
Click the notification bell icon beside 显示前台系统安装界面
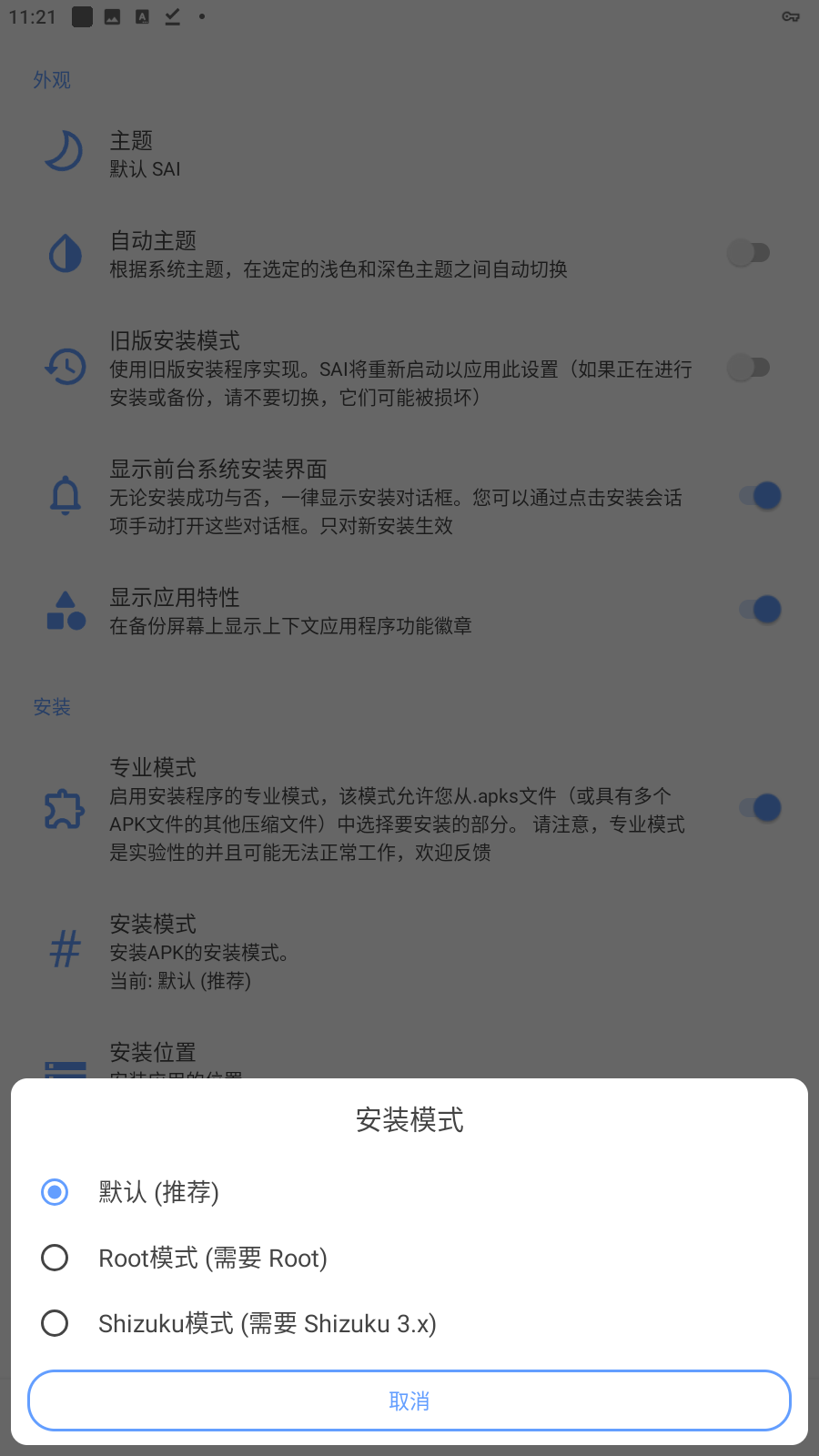(x=63, y=496)
